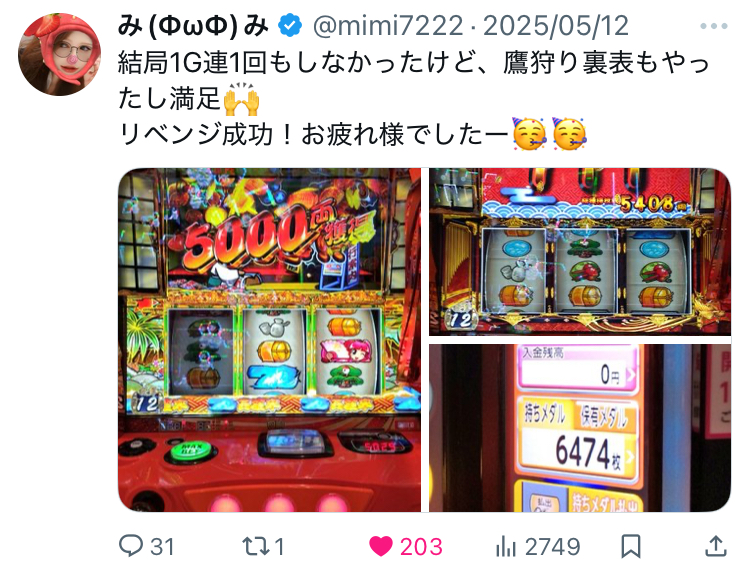Unlike the tweet with 203 likes
Viewport: 750px width, 578px height.
[x=381, y=546]
